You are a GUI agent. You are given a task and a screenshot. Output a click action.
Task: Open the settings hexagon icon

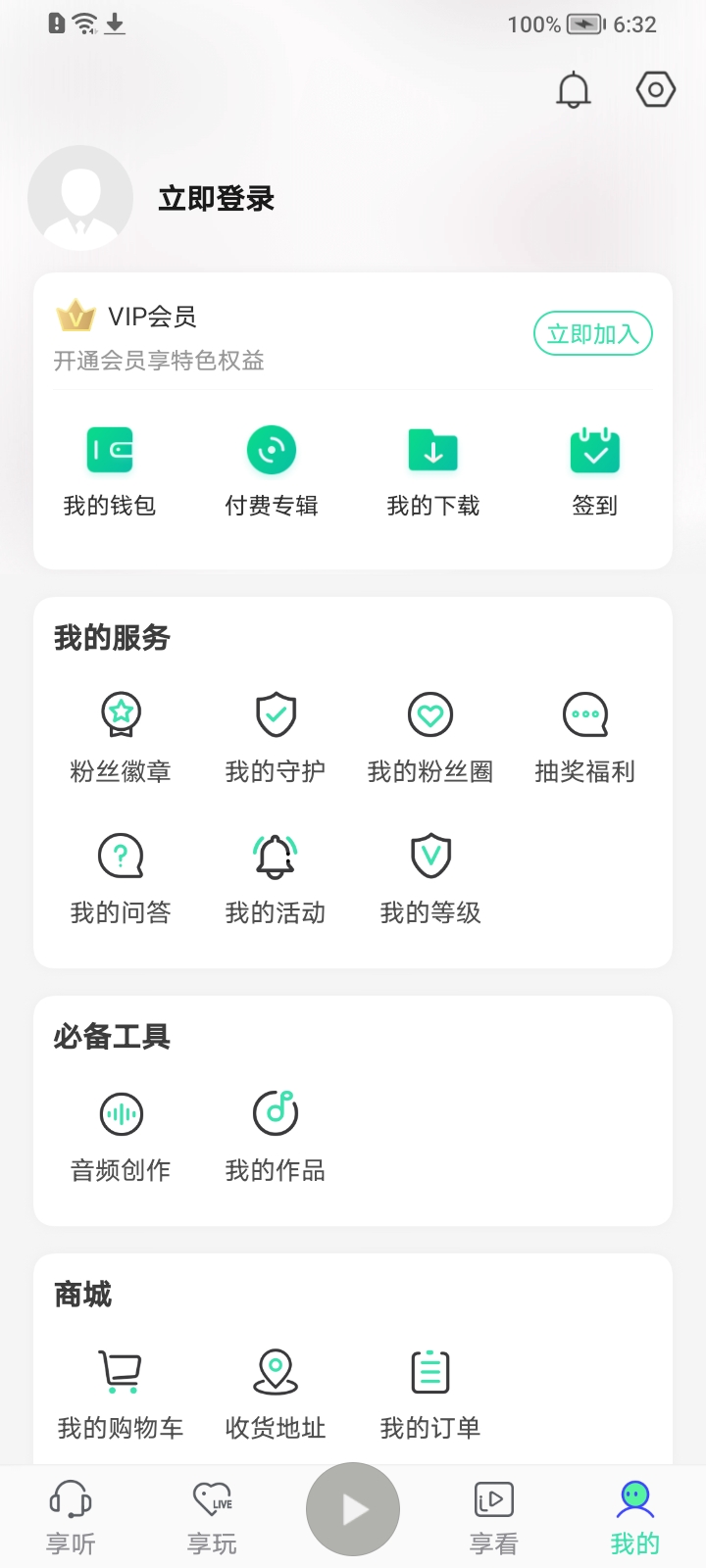[x=655, y=90]
